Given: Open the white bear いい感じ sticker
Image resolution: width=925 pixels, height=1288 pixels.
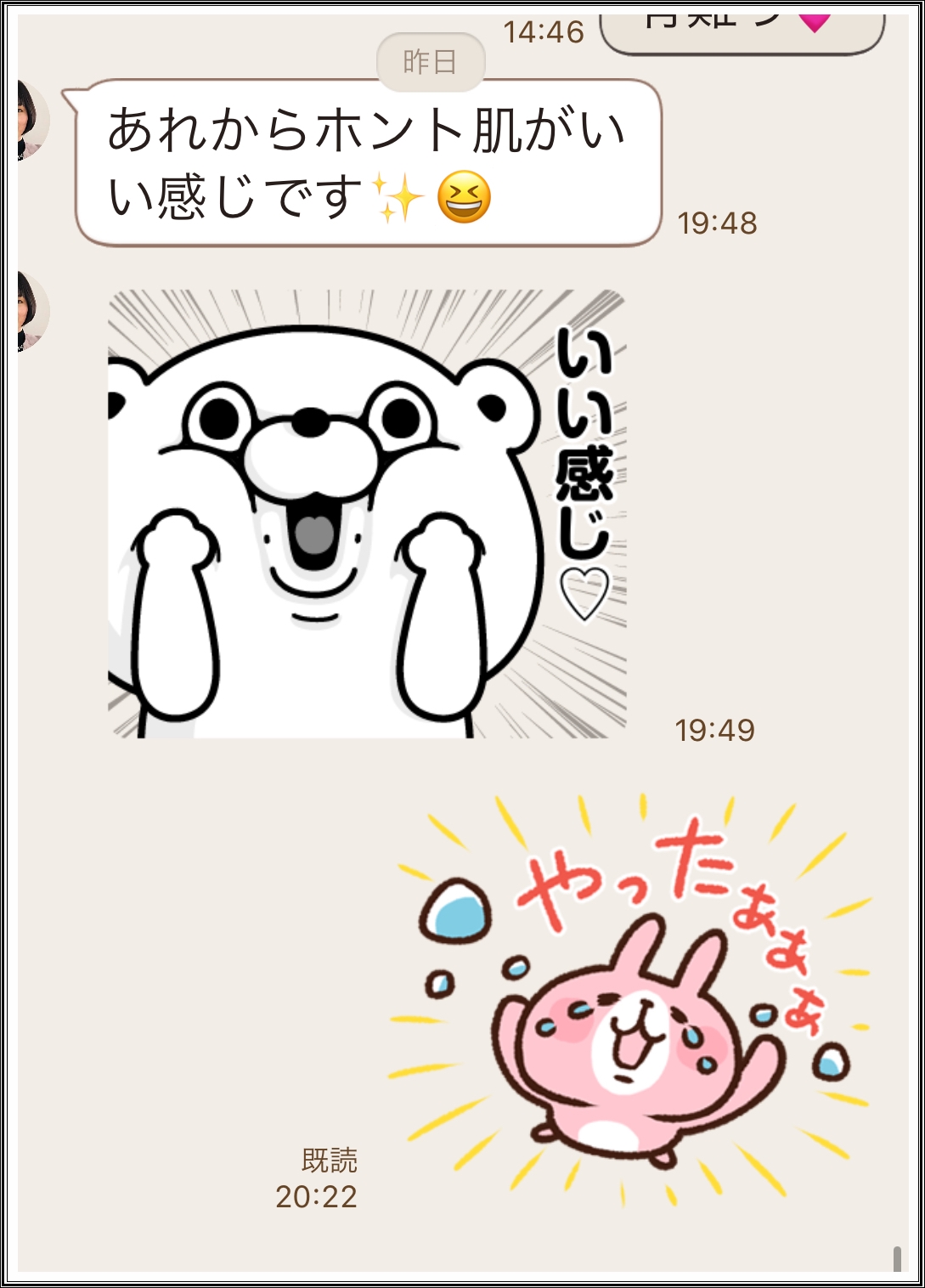Looking at the screenshot, I should (367, 514).
